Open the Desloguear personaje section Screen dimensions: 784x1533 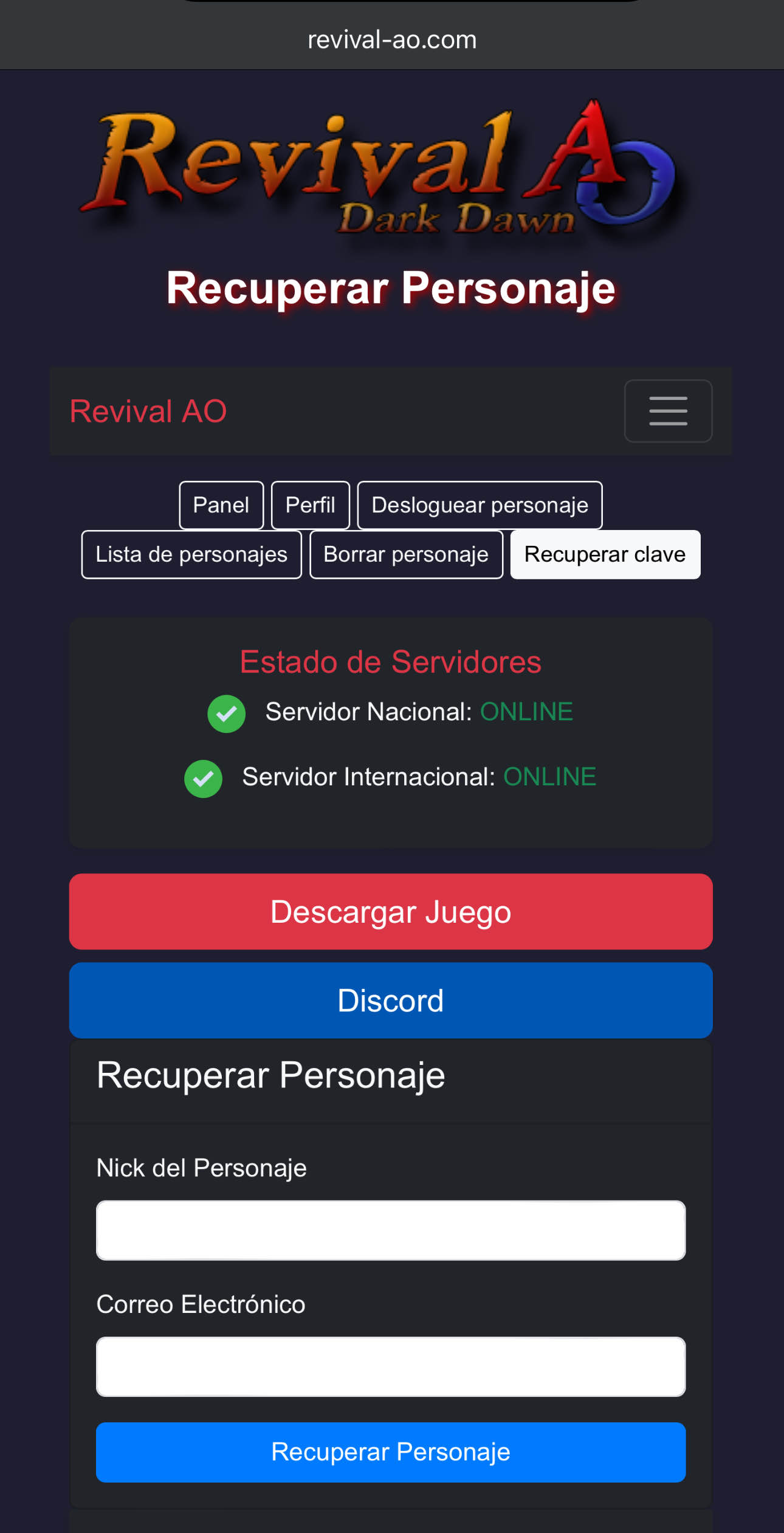click(480, 505)
